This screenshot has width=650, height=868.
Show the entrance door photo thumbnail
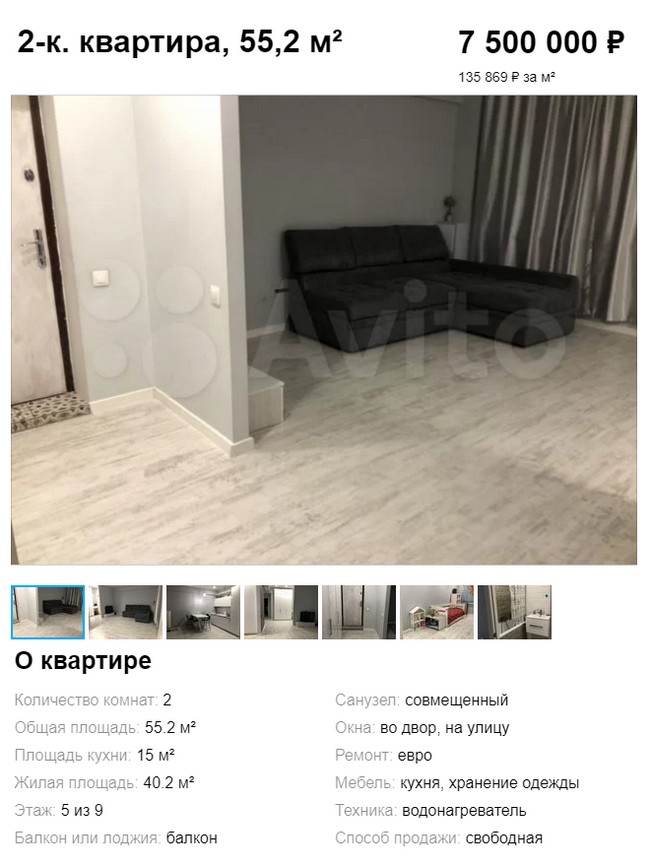(359, 612)
